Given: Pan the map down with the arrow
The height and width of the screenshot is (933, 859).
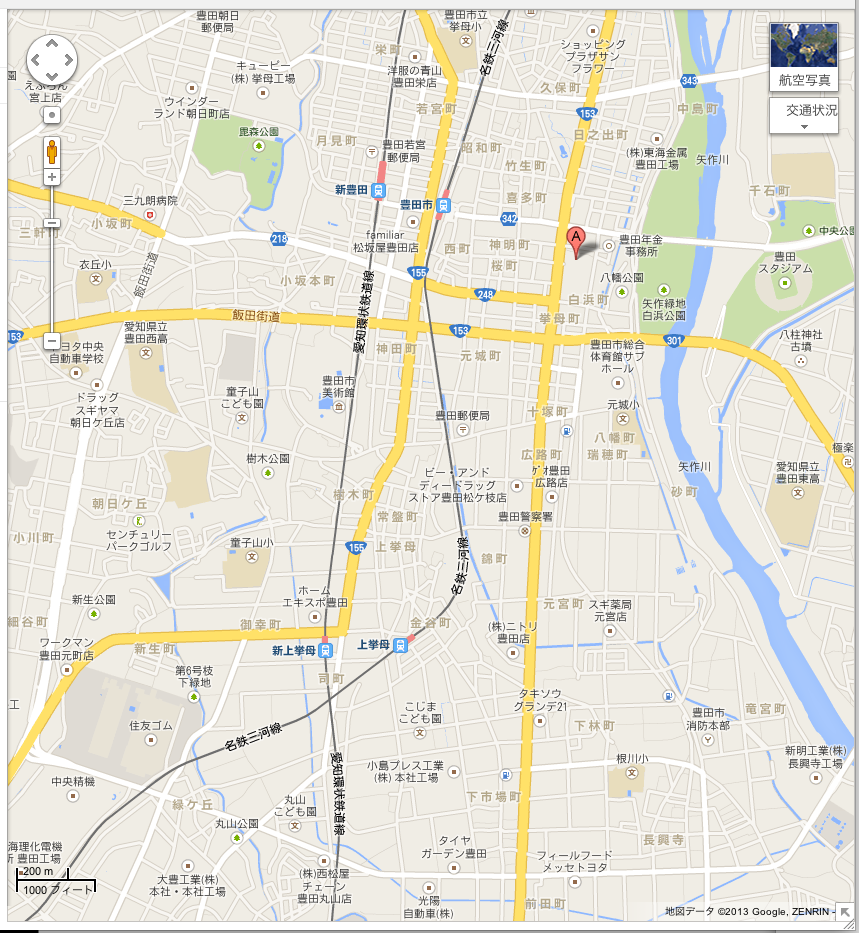Looking at the screenshot, I should 51,74.
